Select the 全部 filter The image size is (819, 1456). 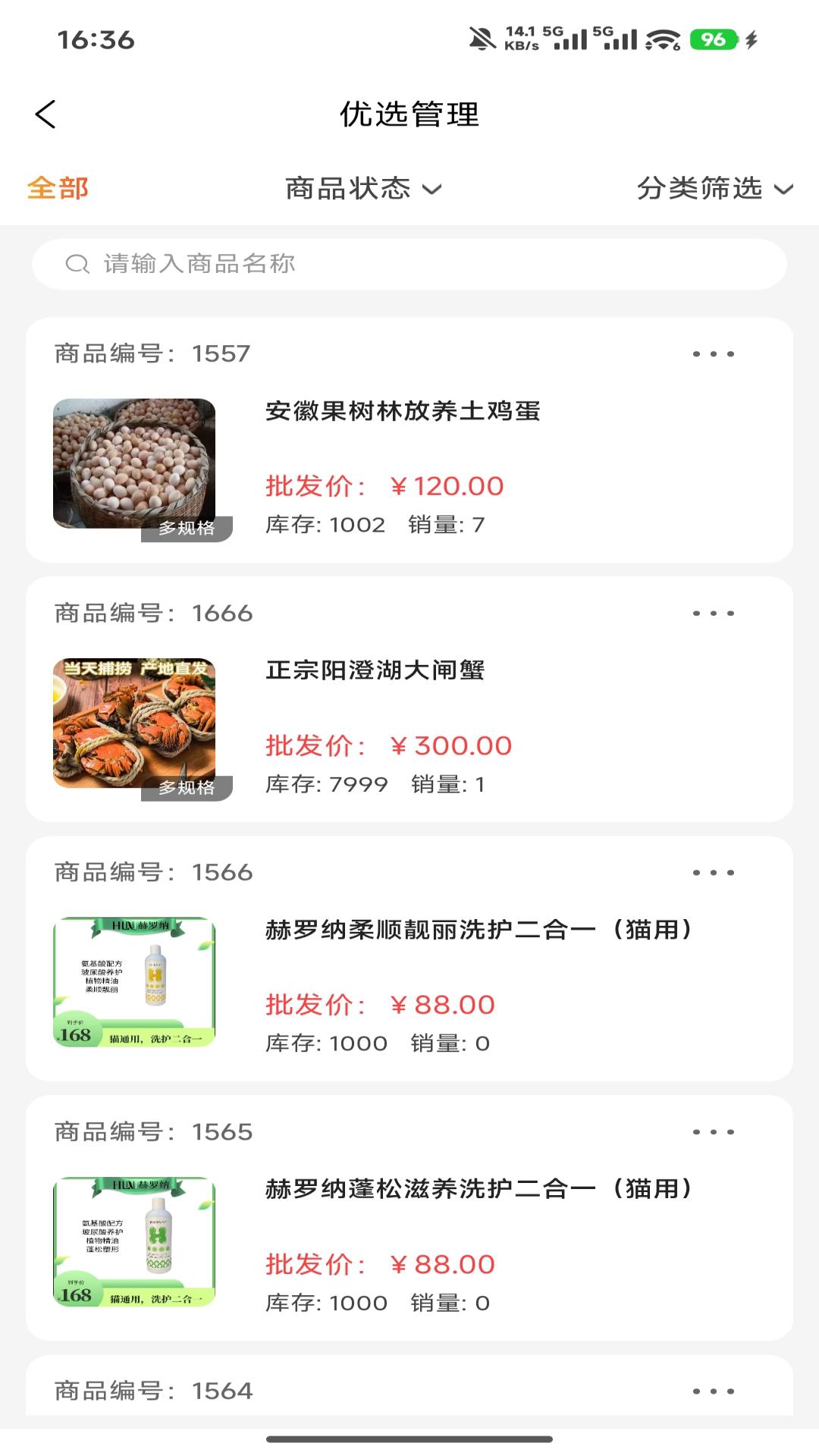click(x=57, y=188)
